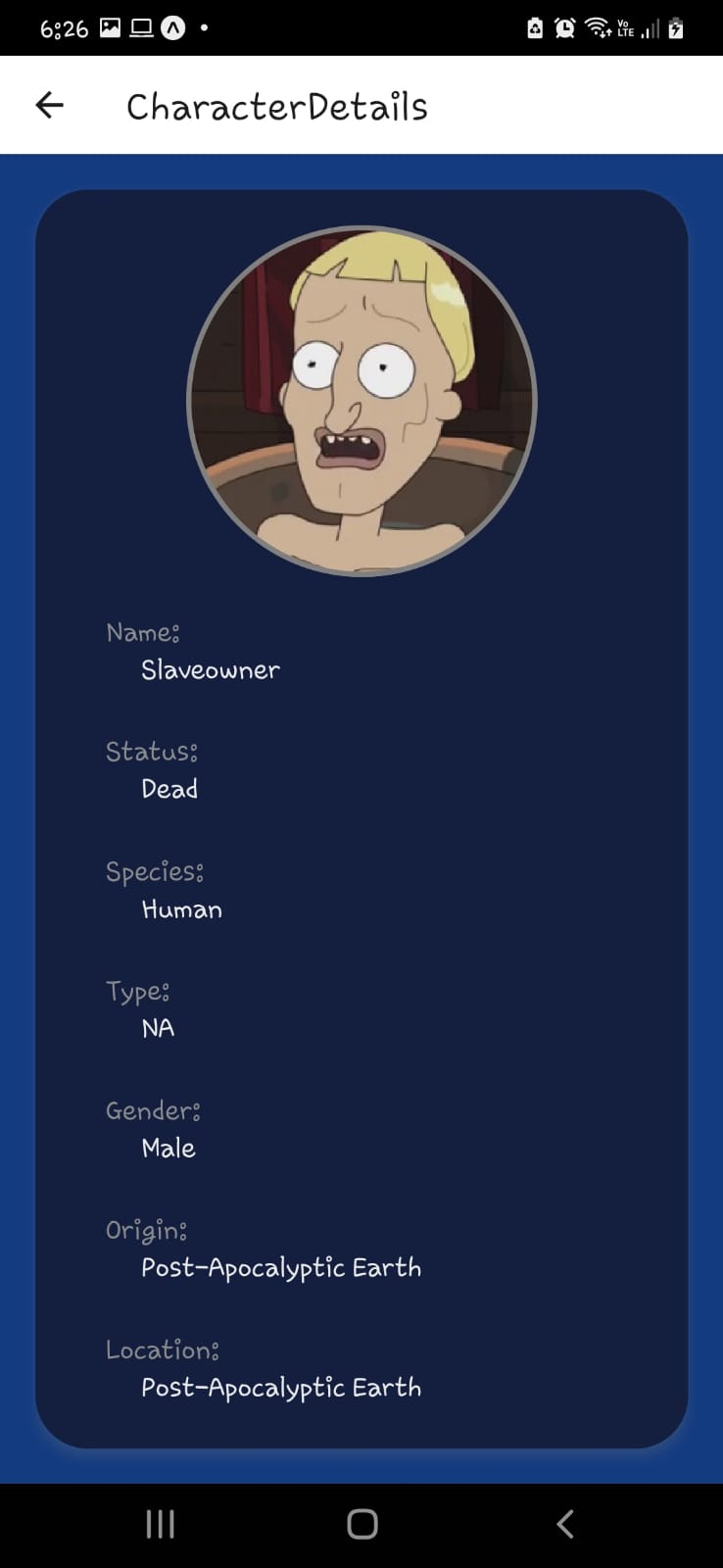Tap the battery saver icon in status bar

535,27
